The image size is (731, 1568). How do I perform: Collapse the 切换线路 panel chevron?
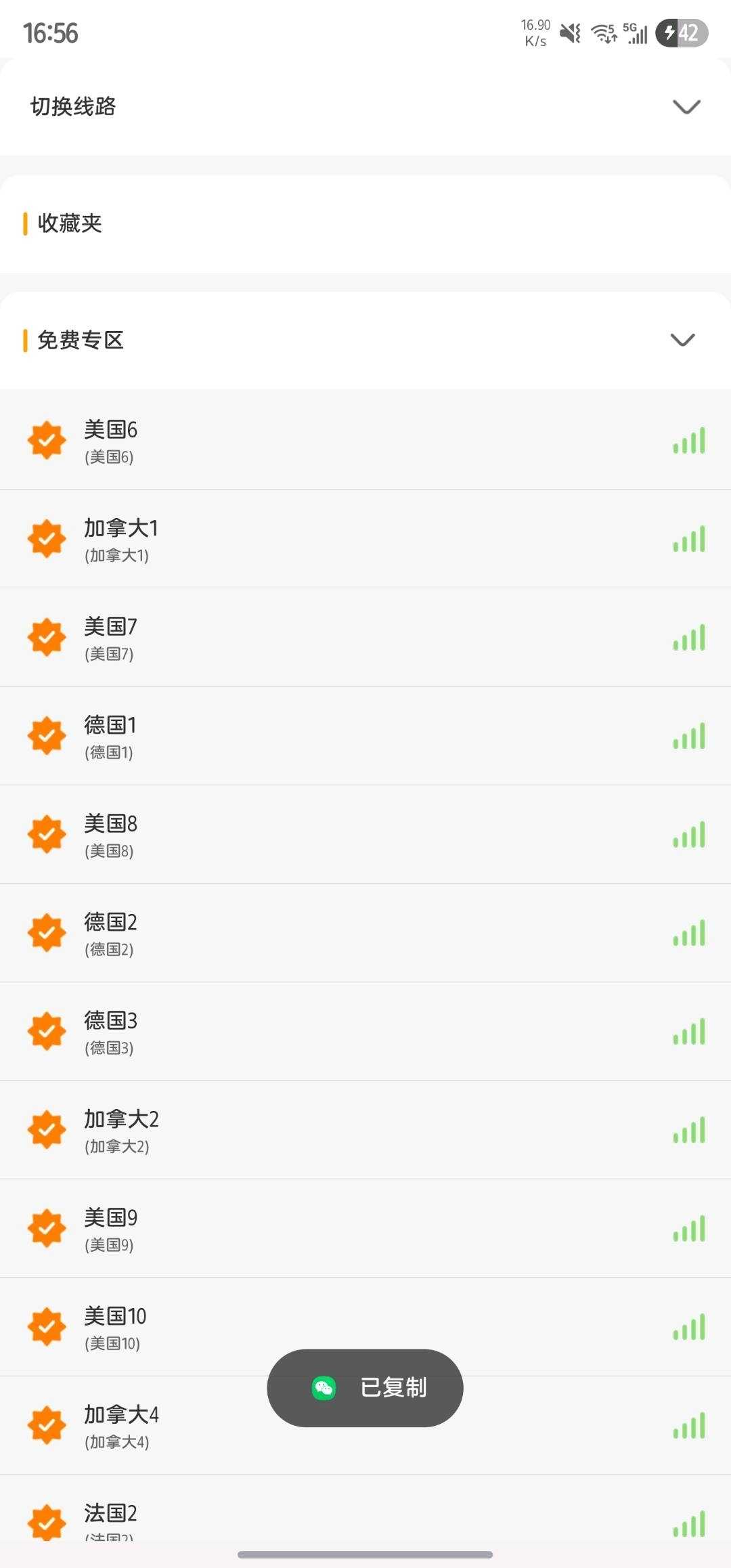pyautogui.click(x=686, y=107)
